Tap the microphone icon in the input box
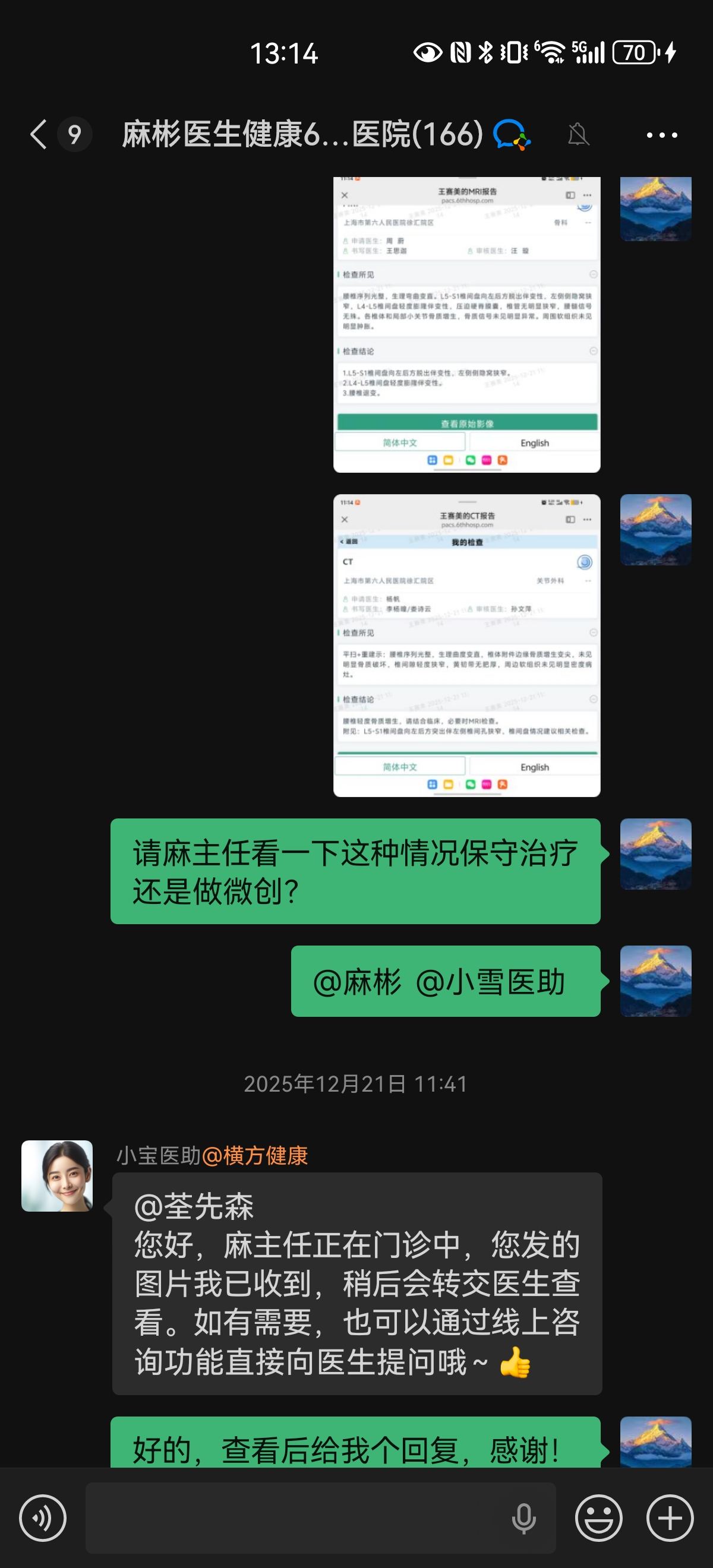 point(523,1518)
